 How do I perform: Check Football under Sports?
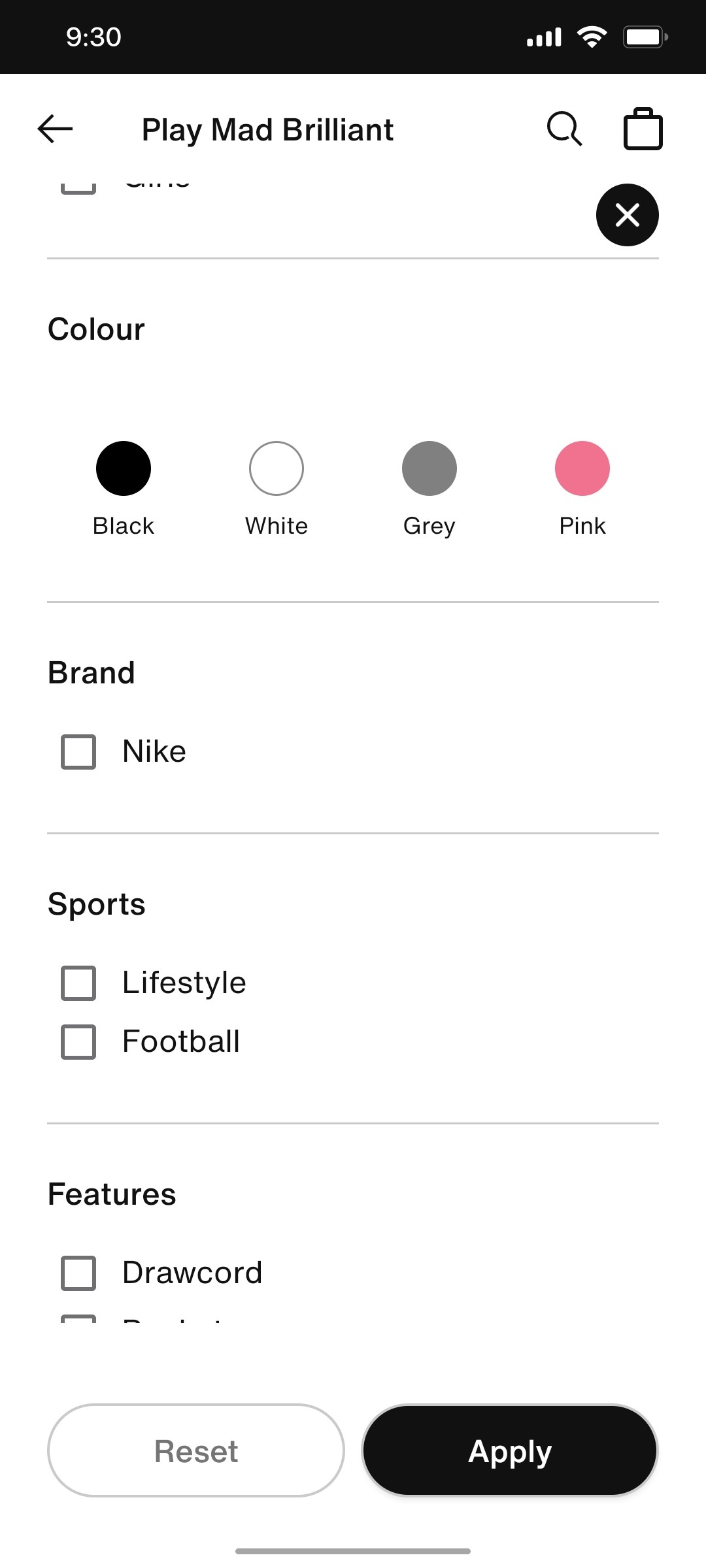point(78,1042)
